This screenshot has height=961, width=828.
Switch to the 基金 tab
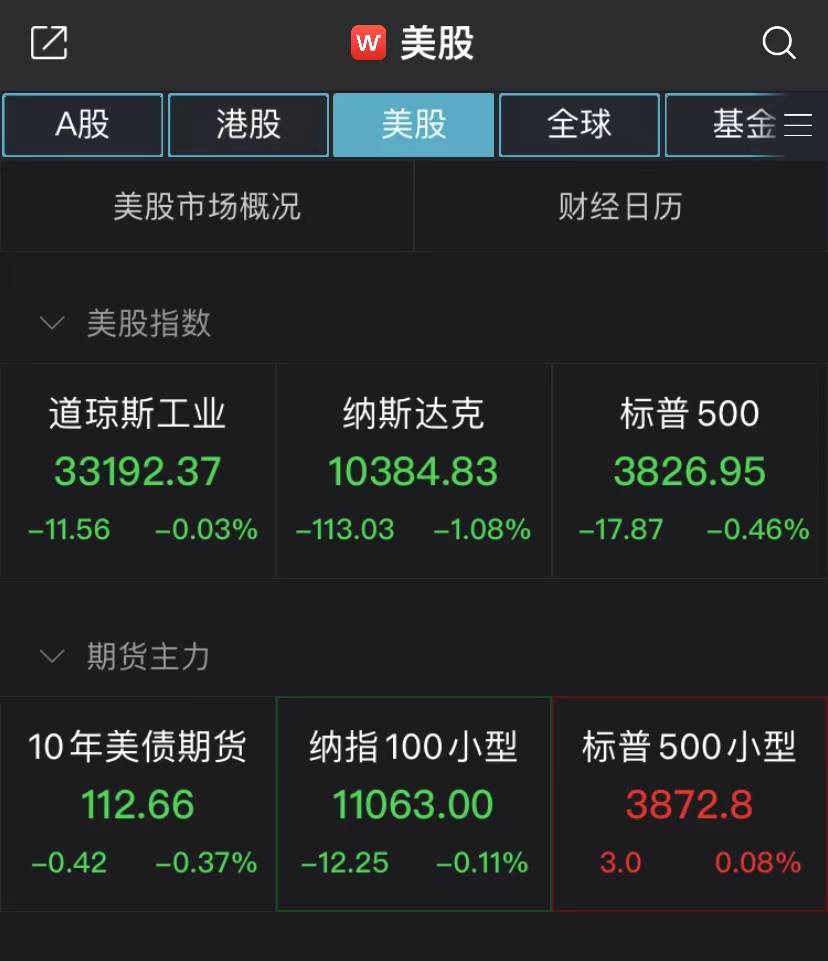[740, 125]
